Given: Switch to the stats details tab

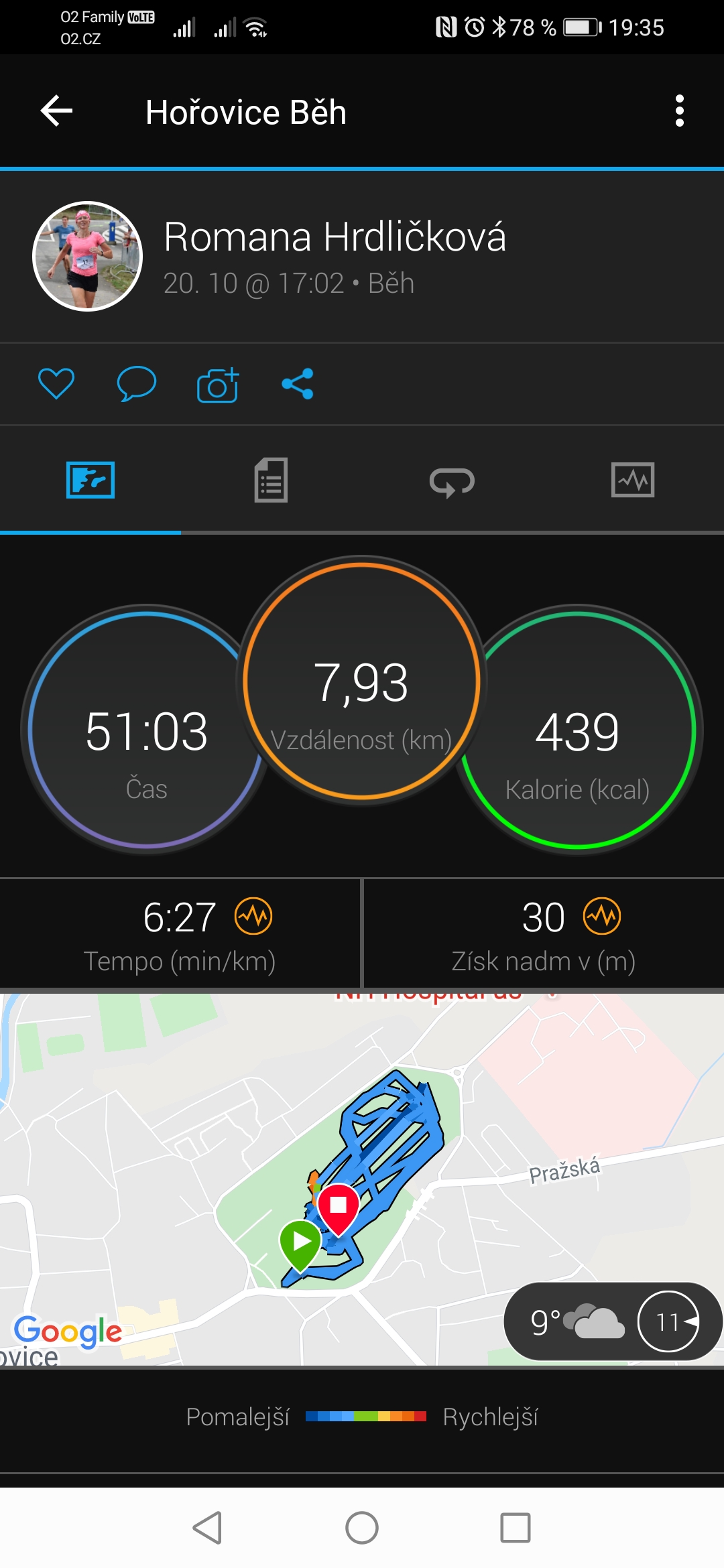Looking at the screenshot, I should tap(271, 480).
